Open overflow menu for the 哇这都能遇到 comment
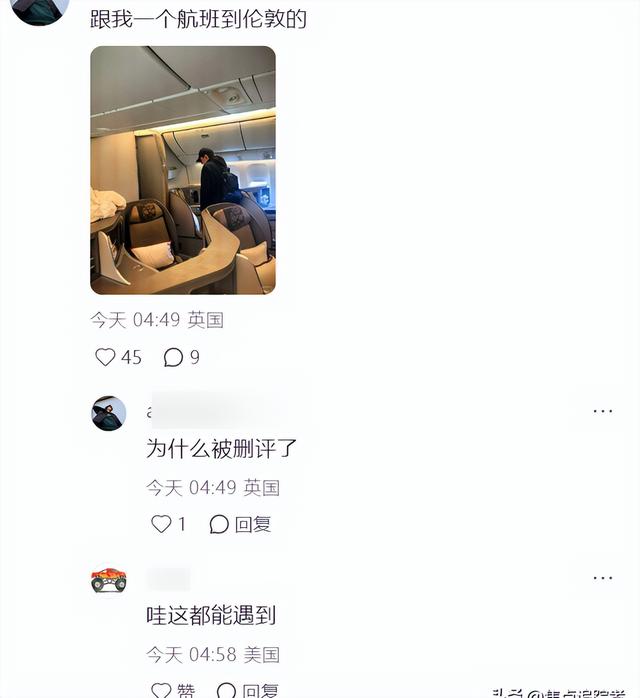Screen dimensions: 640x698 (602, 578)
